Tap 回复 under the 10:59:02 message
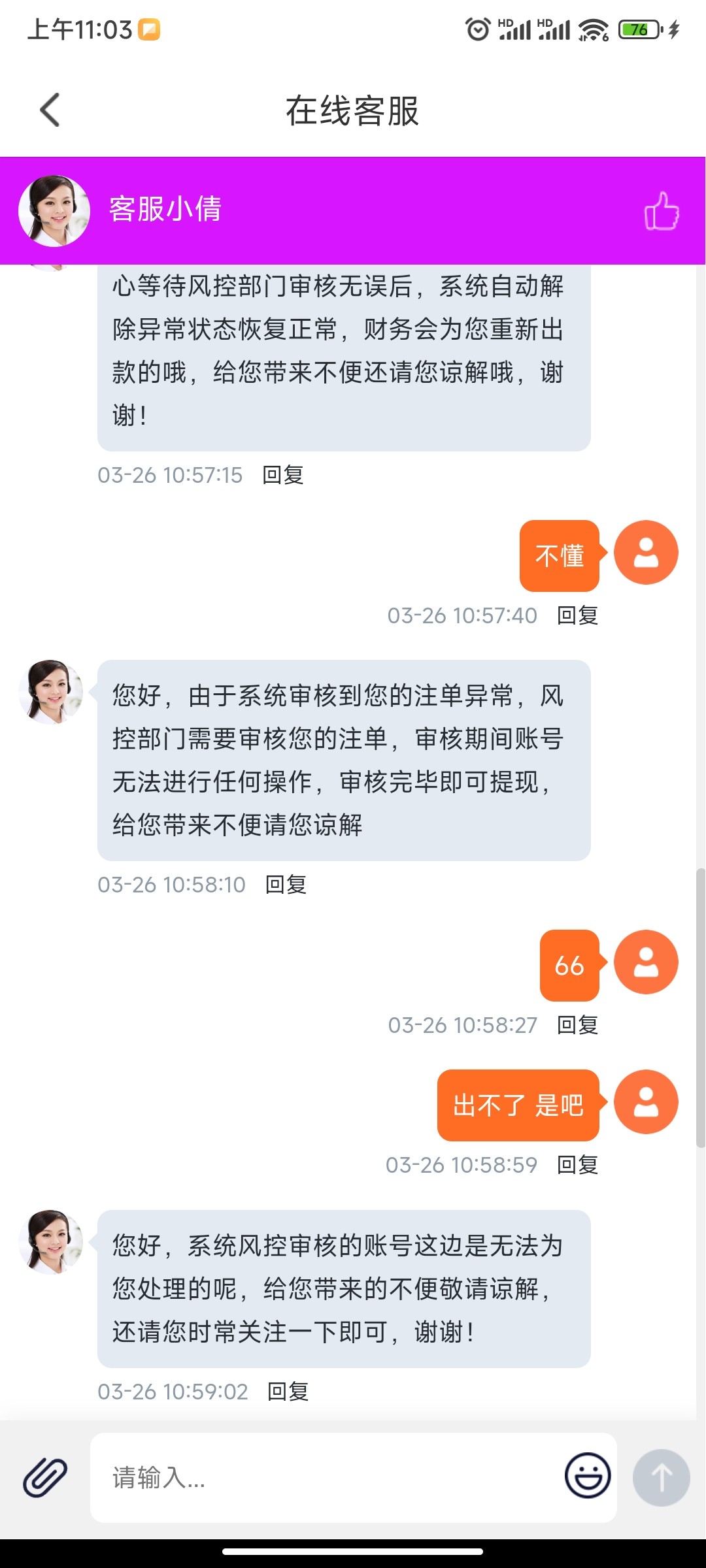 click(288, 1392)
